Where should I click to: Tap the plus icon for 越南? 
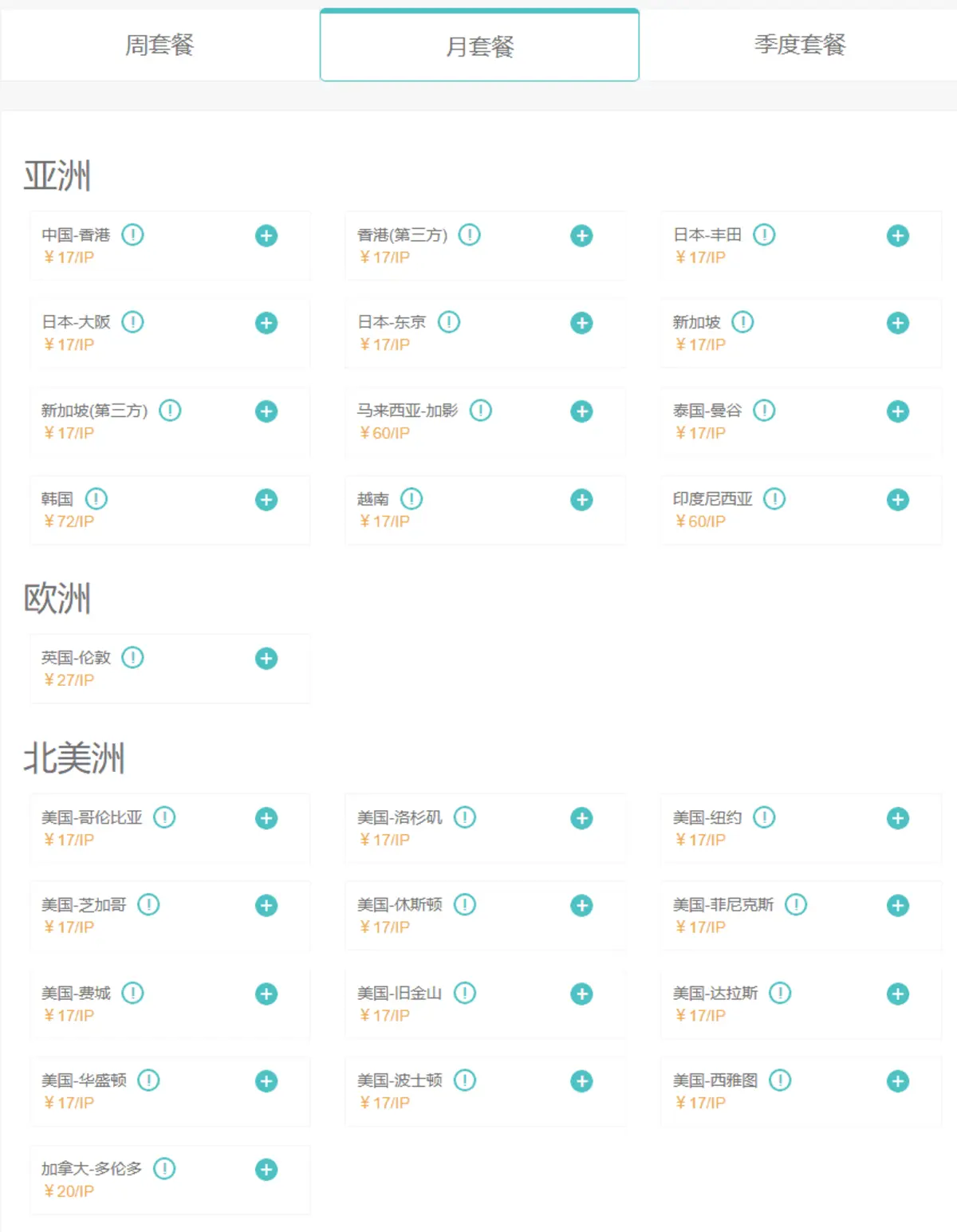pos(582,501)
